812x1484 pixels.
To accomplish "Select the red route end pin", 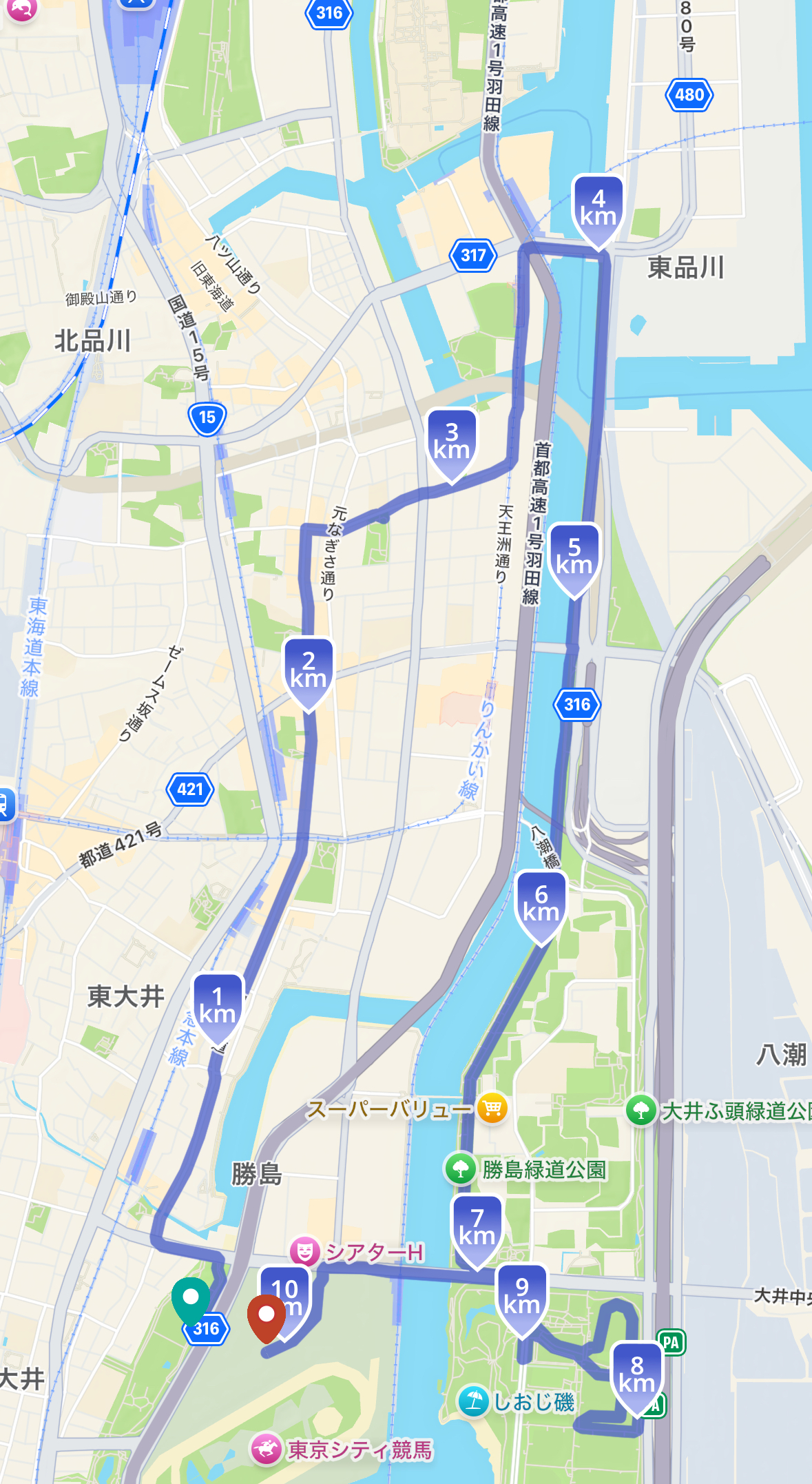I will 266,1317.
